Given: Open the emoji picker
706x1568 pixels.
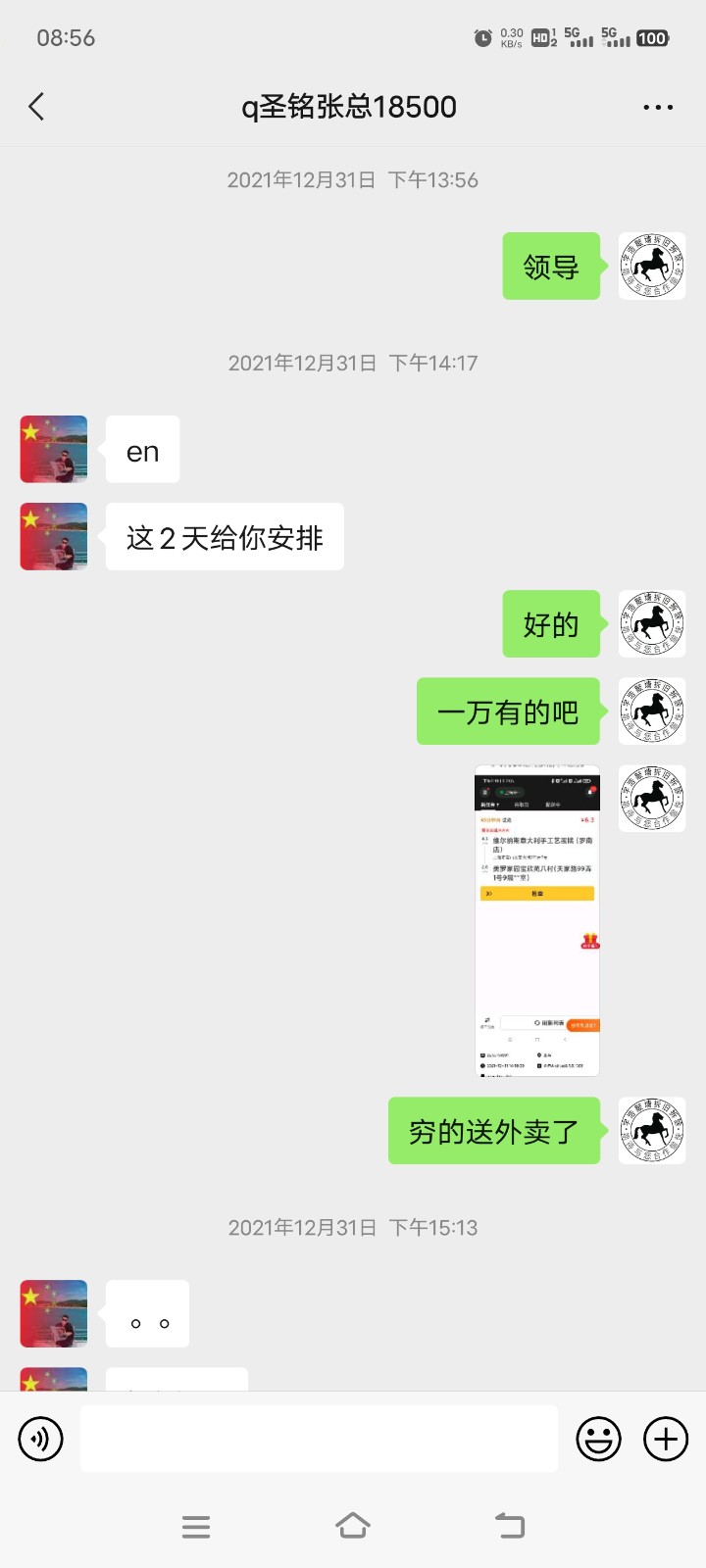Looking at the screenshot, I should tap(598, 1439).
